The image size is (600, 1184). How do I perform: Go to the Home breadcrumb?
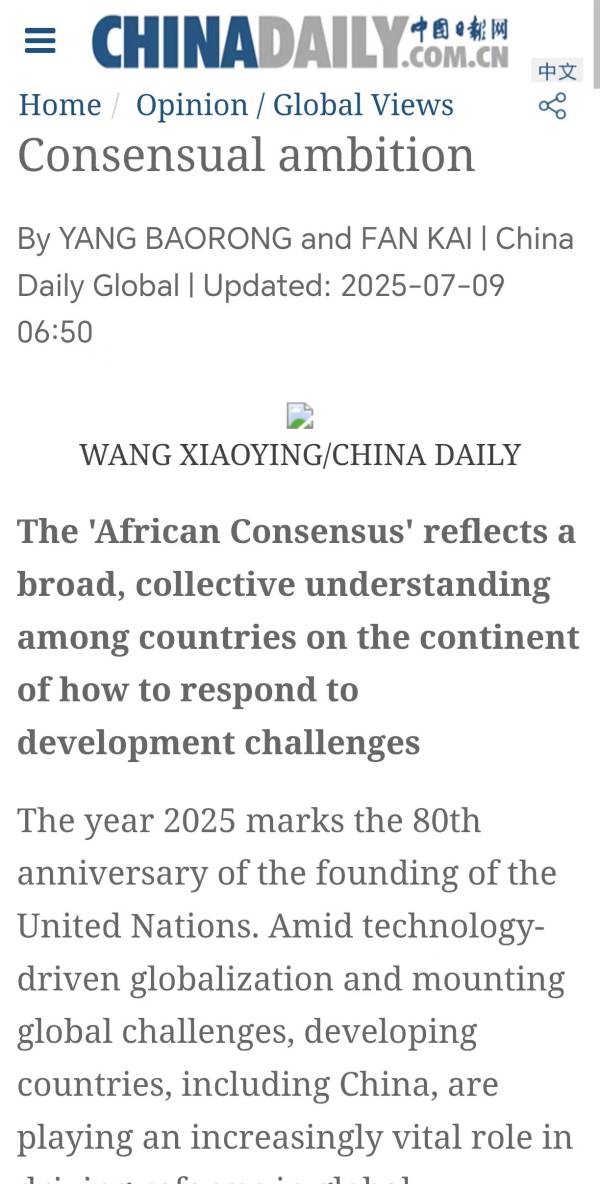(x=60, y=104)
